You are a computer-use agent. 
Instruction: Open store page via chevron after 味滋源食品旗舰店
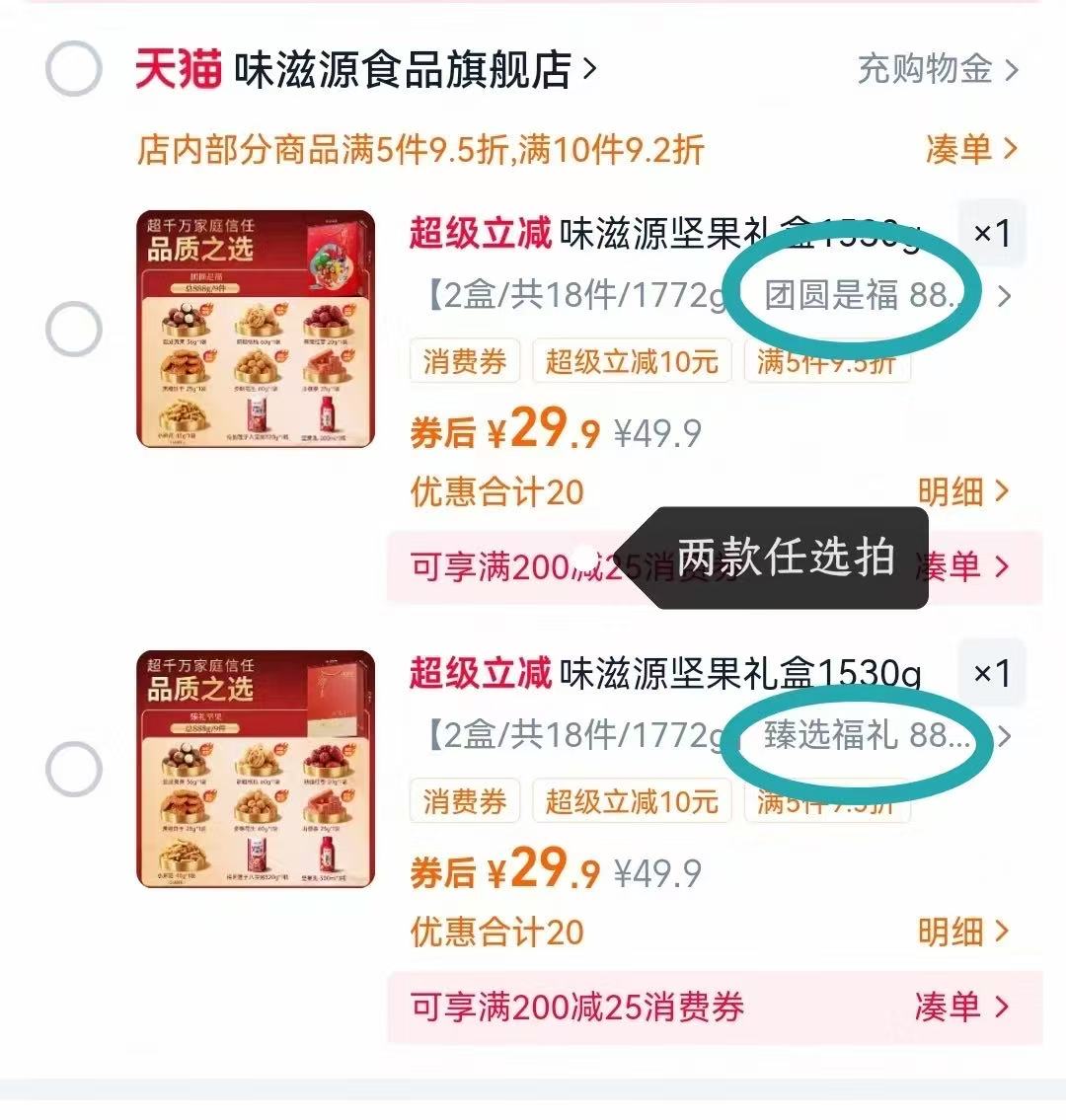point(588,66)
